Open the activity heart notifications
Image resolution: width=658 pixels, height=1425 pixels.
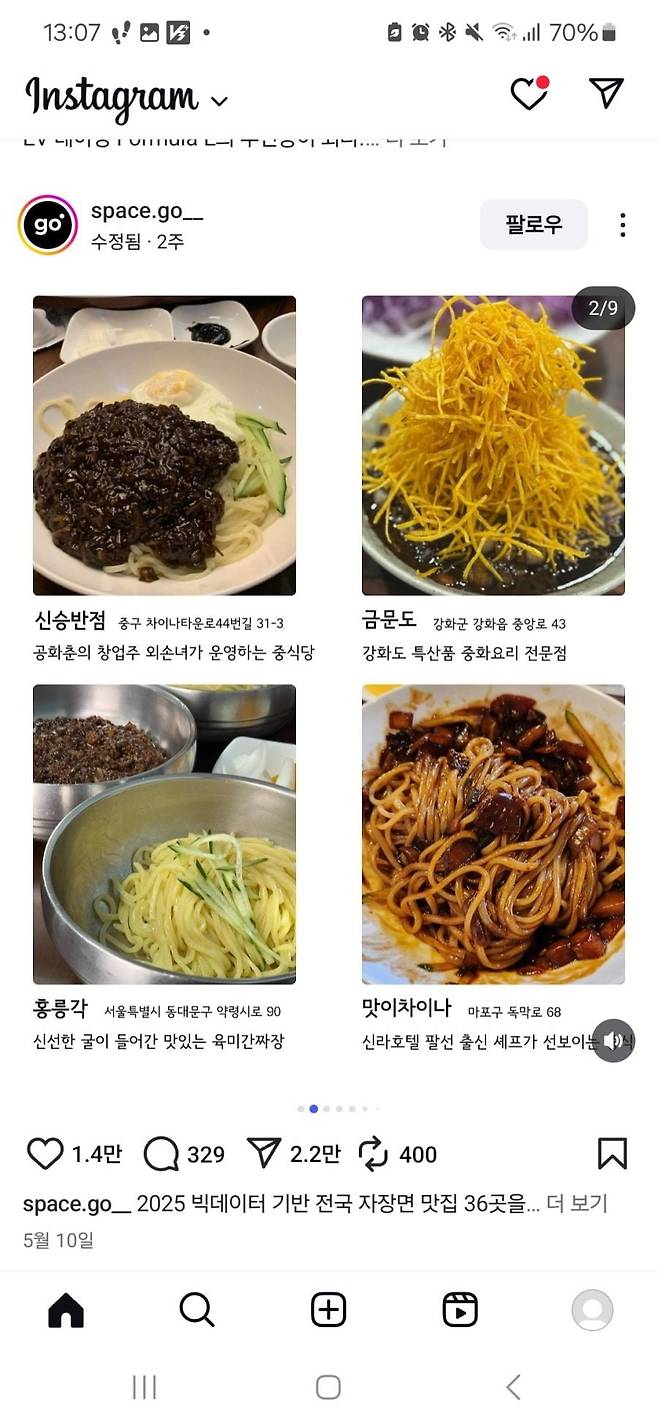coord(529,94)
